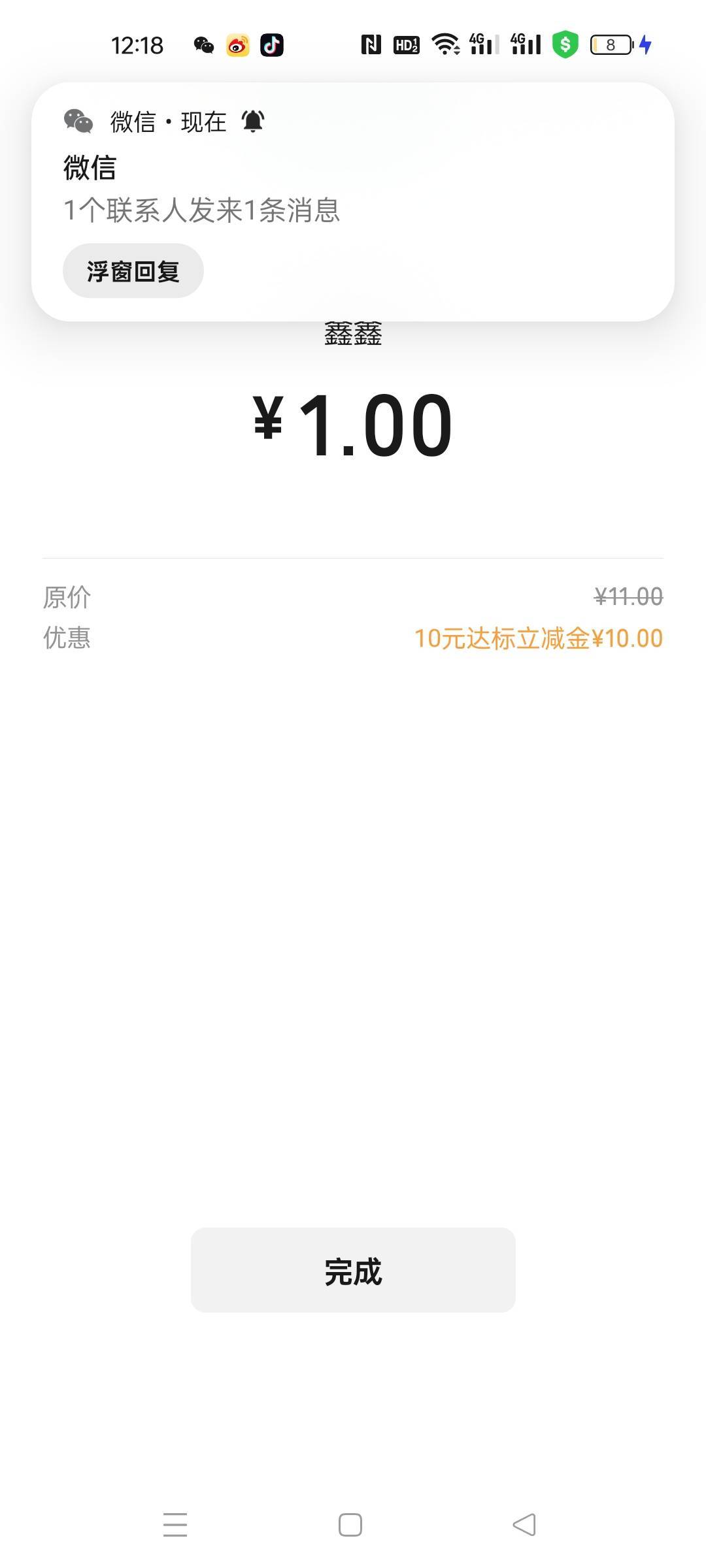This screenshot has height=1568, width=706.
Task: Go back using the system back button
Action: (x=524, y=1525)
